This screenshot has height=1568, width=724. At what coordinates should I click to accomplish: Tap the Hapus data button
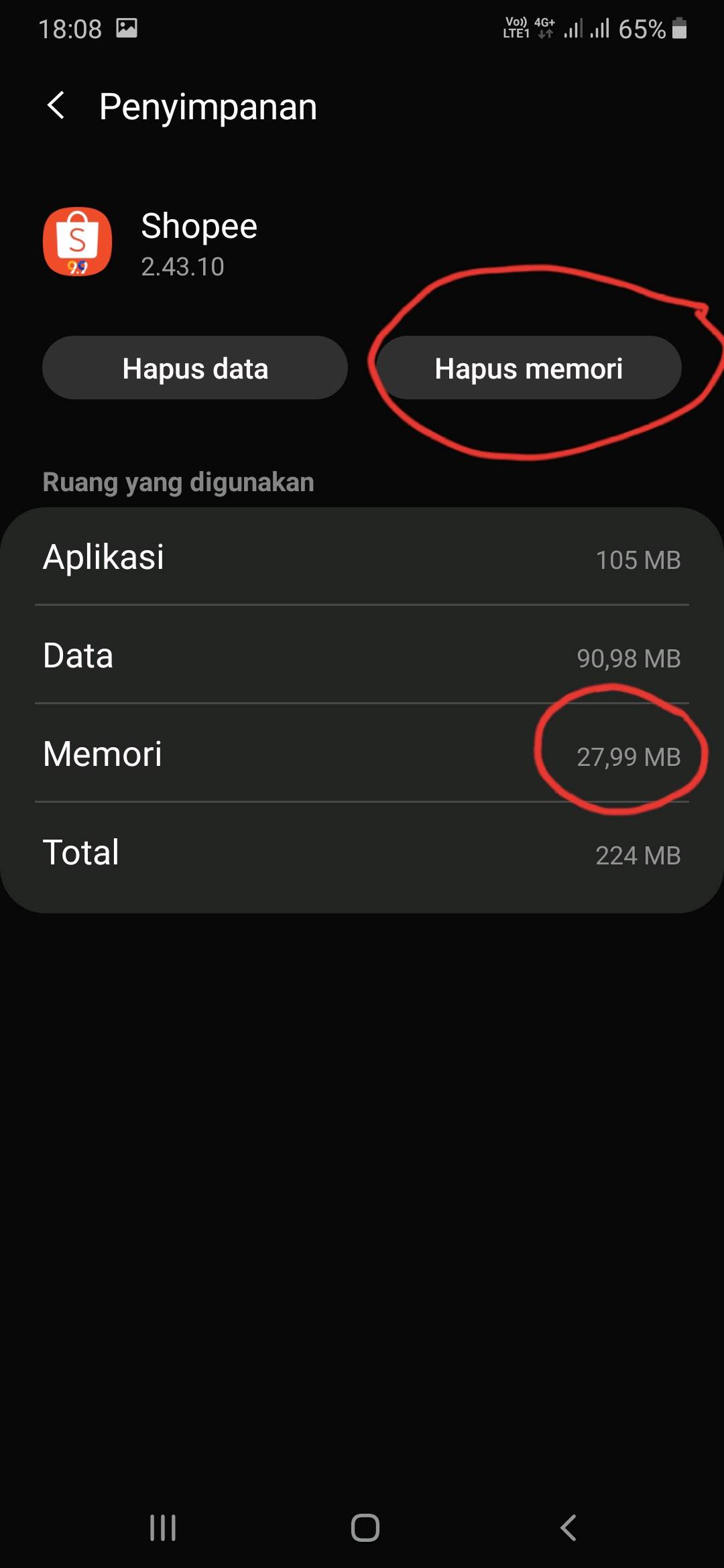click(x=195, y=368)
